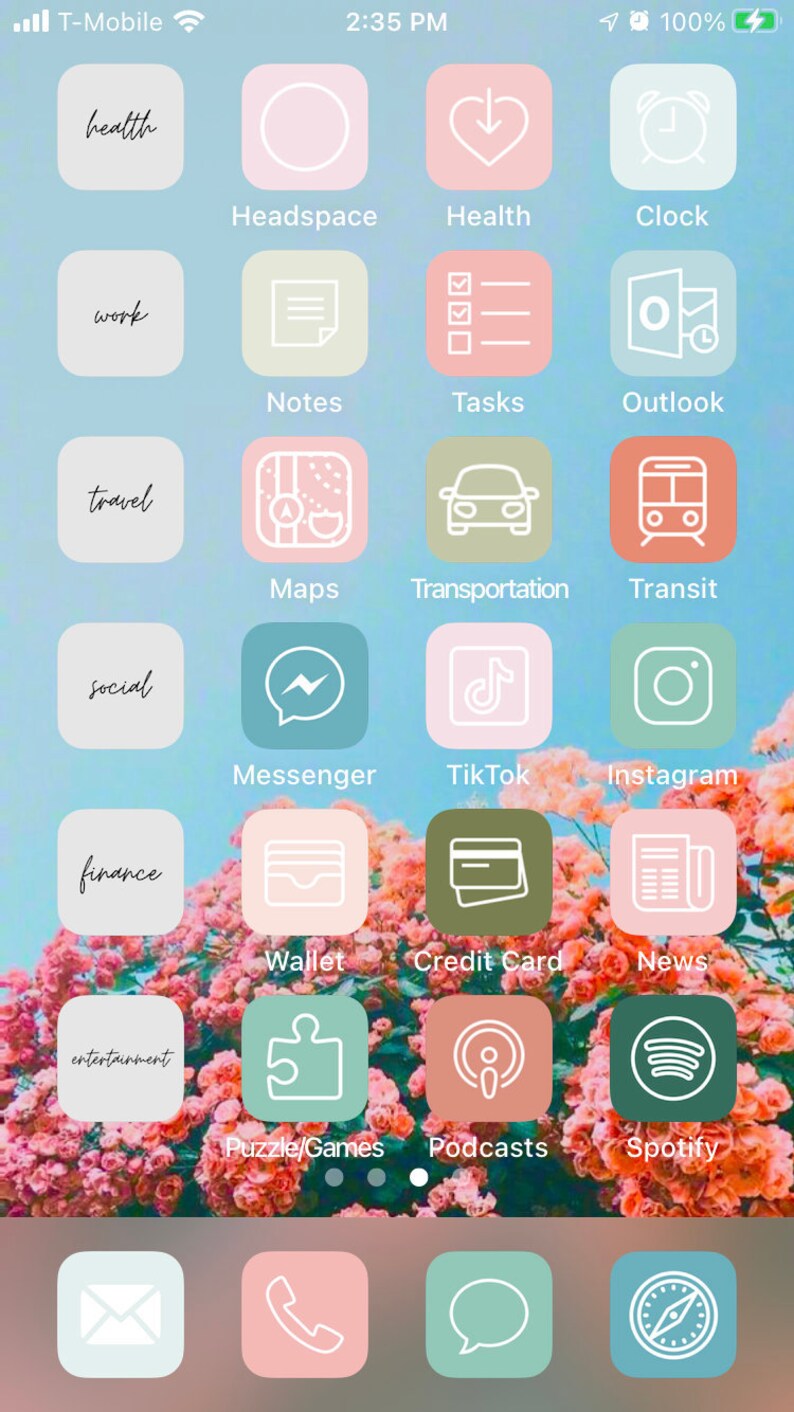
Task: Launch Spotify
Action: 673,1058
